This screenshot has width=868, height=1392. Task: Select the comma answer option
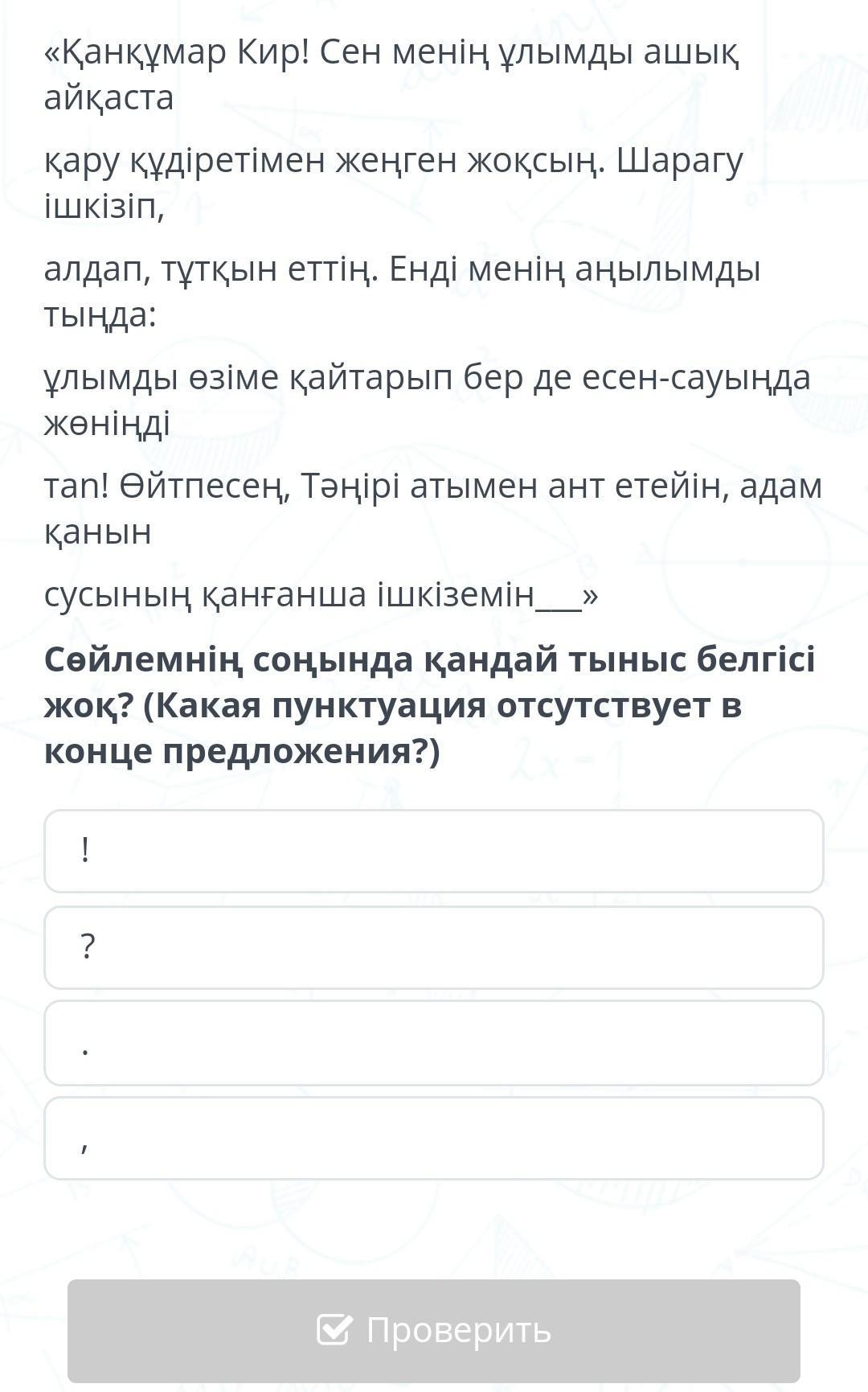pos(434,1138)
